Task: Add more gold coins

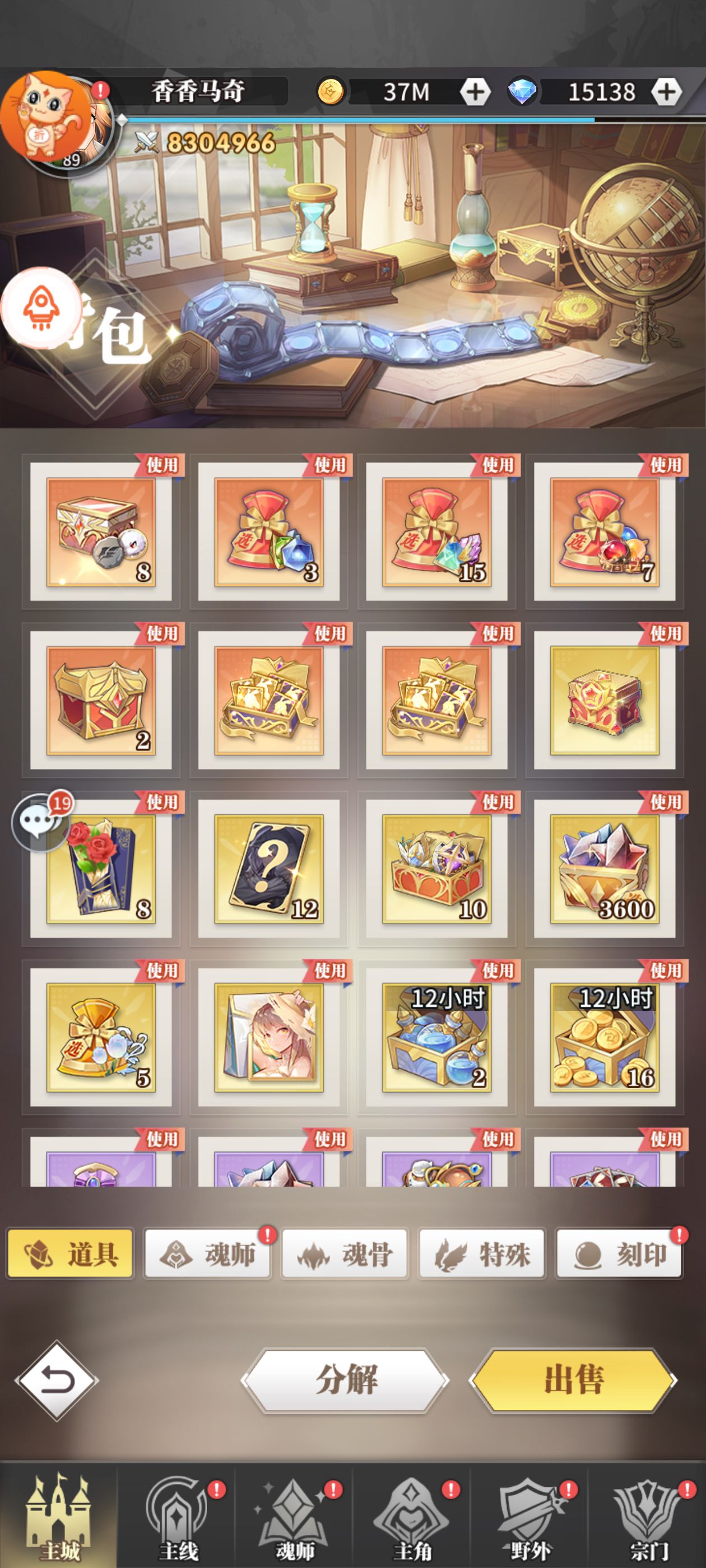Action: tap(475, 92)
